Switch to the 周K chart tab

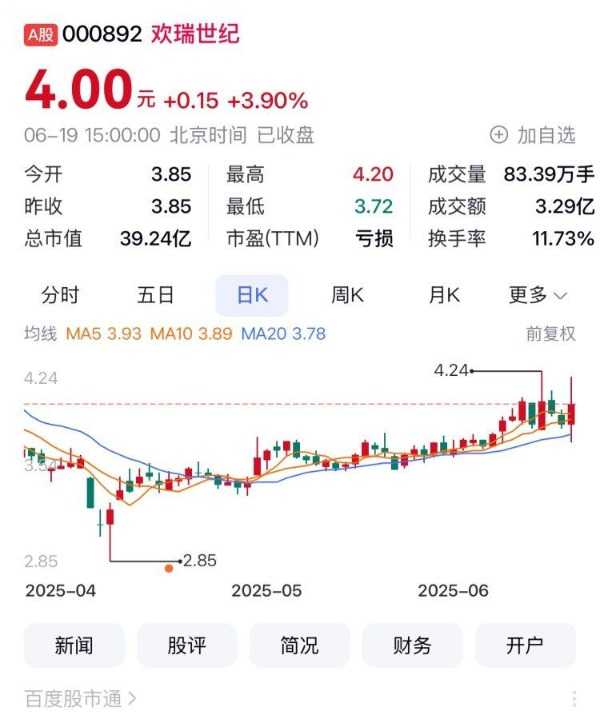tap(347, 295)
